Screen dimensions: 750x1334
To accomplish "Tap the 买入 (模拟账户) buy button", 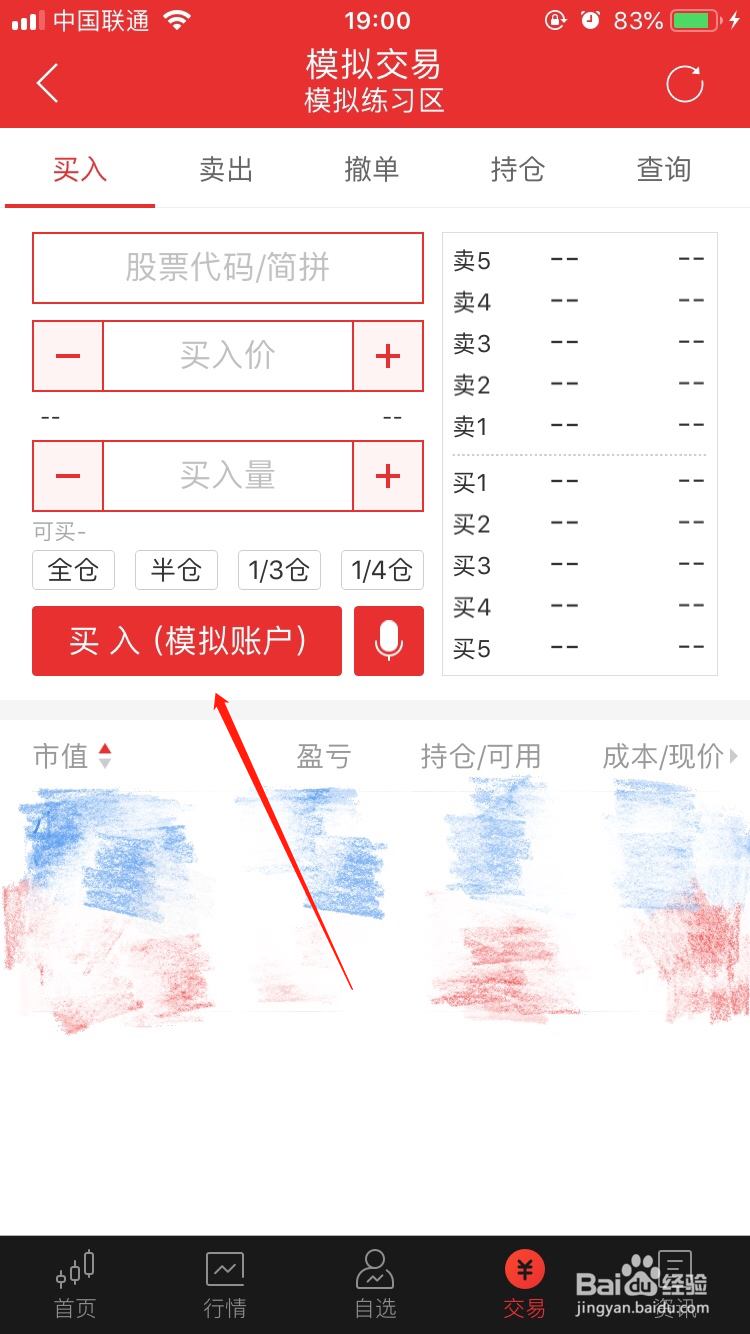I will coord(186,640).
